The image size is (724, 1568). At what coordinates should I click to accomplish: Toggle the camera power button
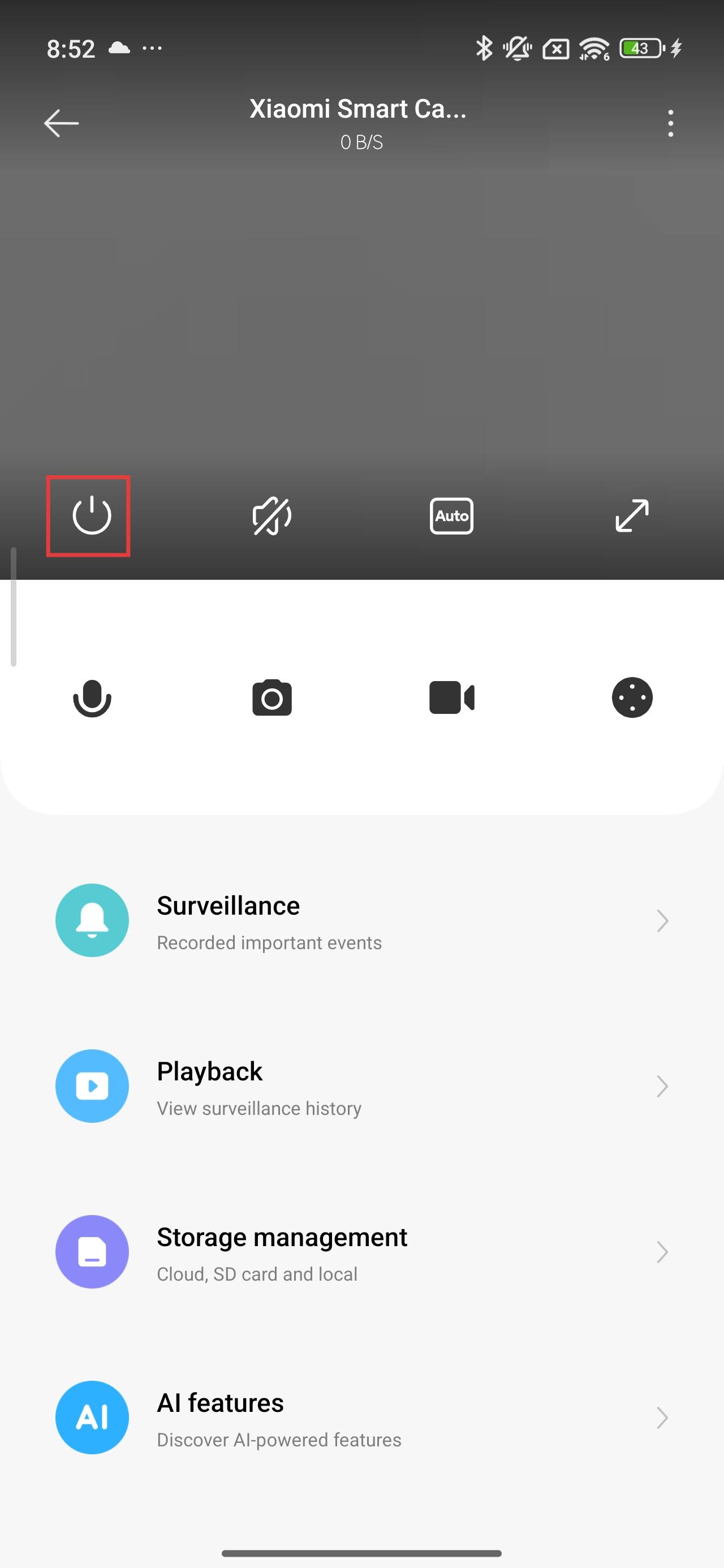91,515
